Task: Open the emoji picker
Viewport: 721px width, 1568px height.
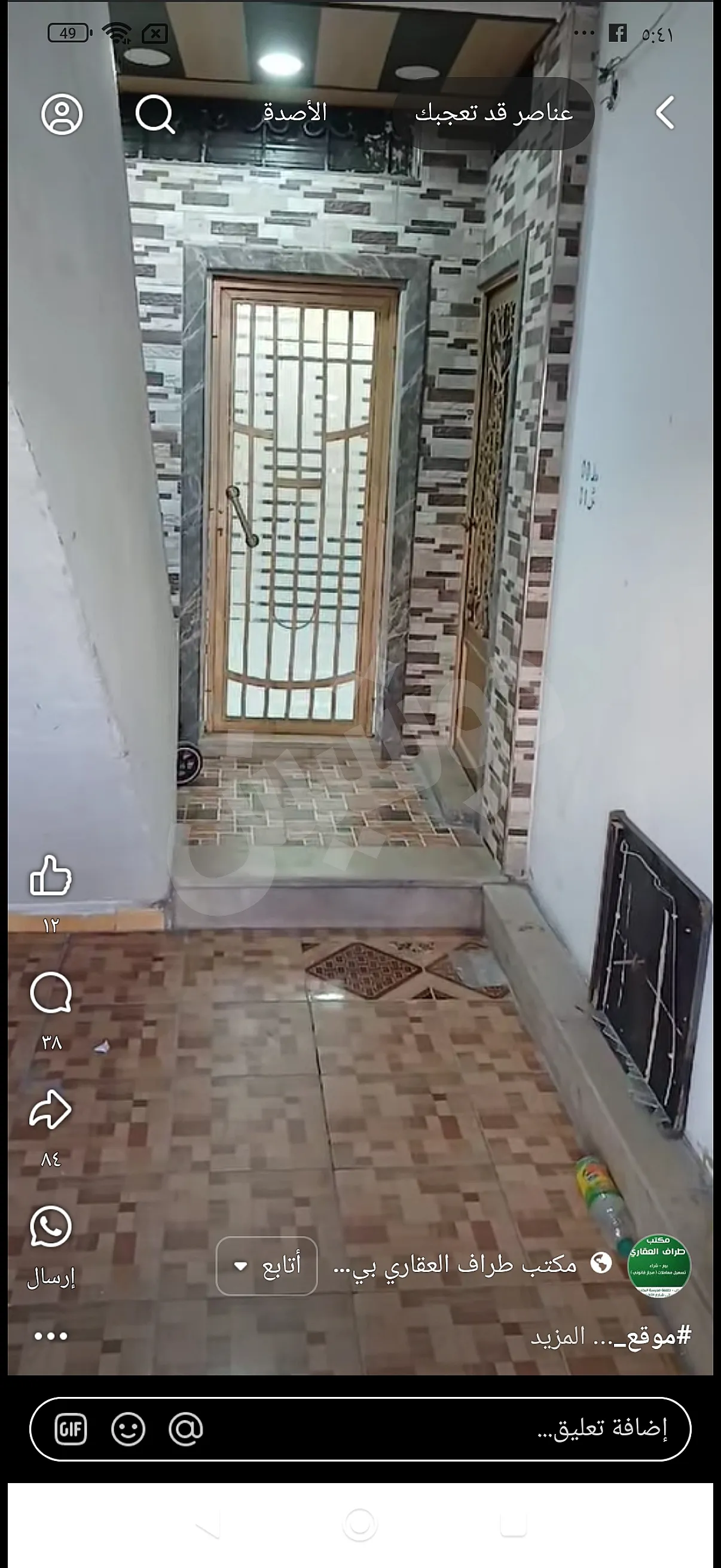Action: [128, 1429]
